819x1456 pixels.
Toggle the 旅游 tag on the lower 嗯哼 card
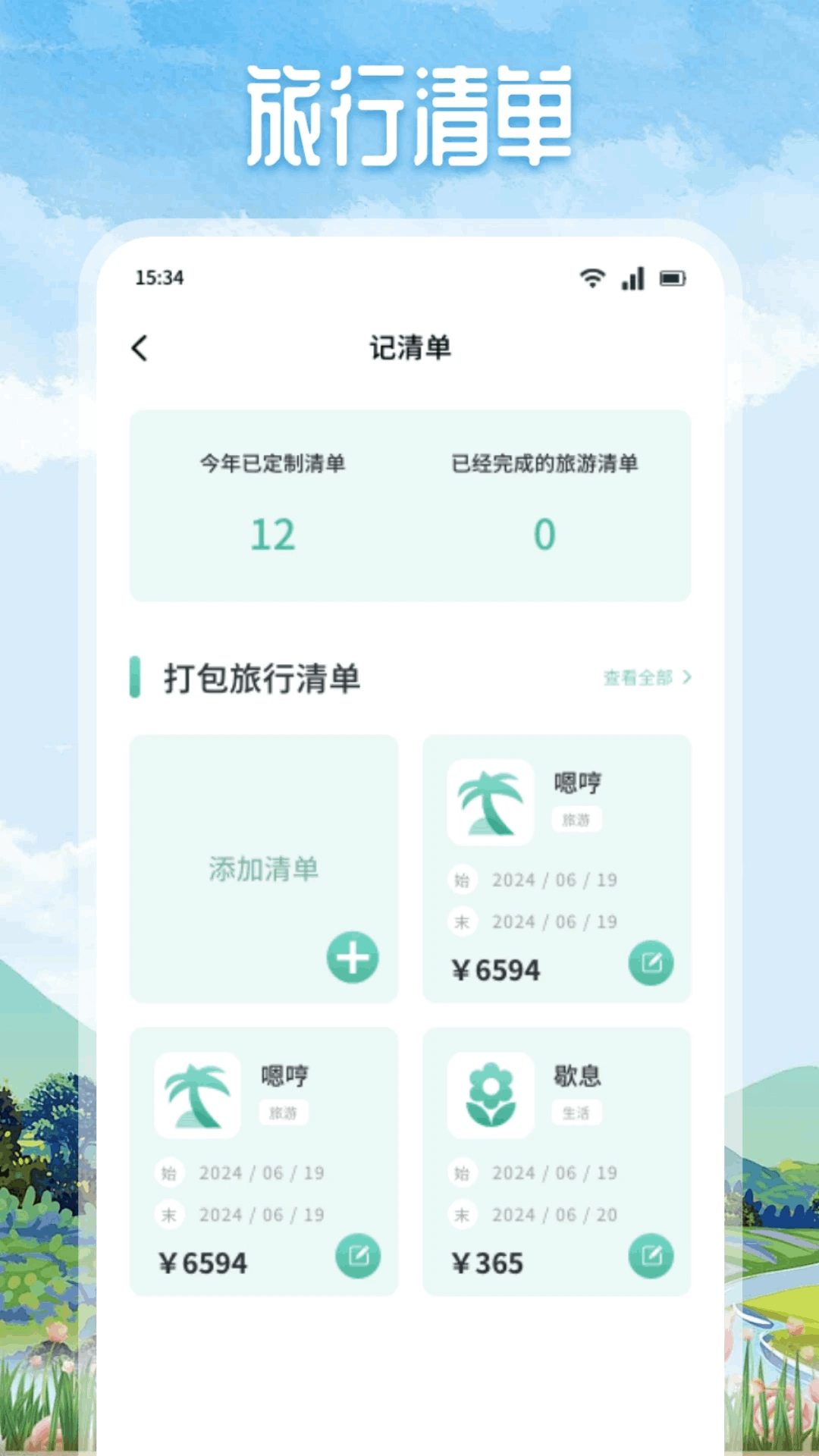pyautogui.click(x=285, y=1112)
